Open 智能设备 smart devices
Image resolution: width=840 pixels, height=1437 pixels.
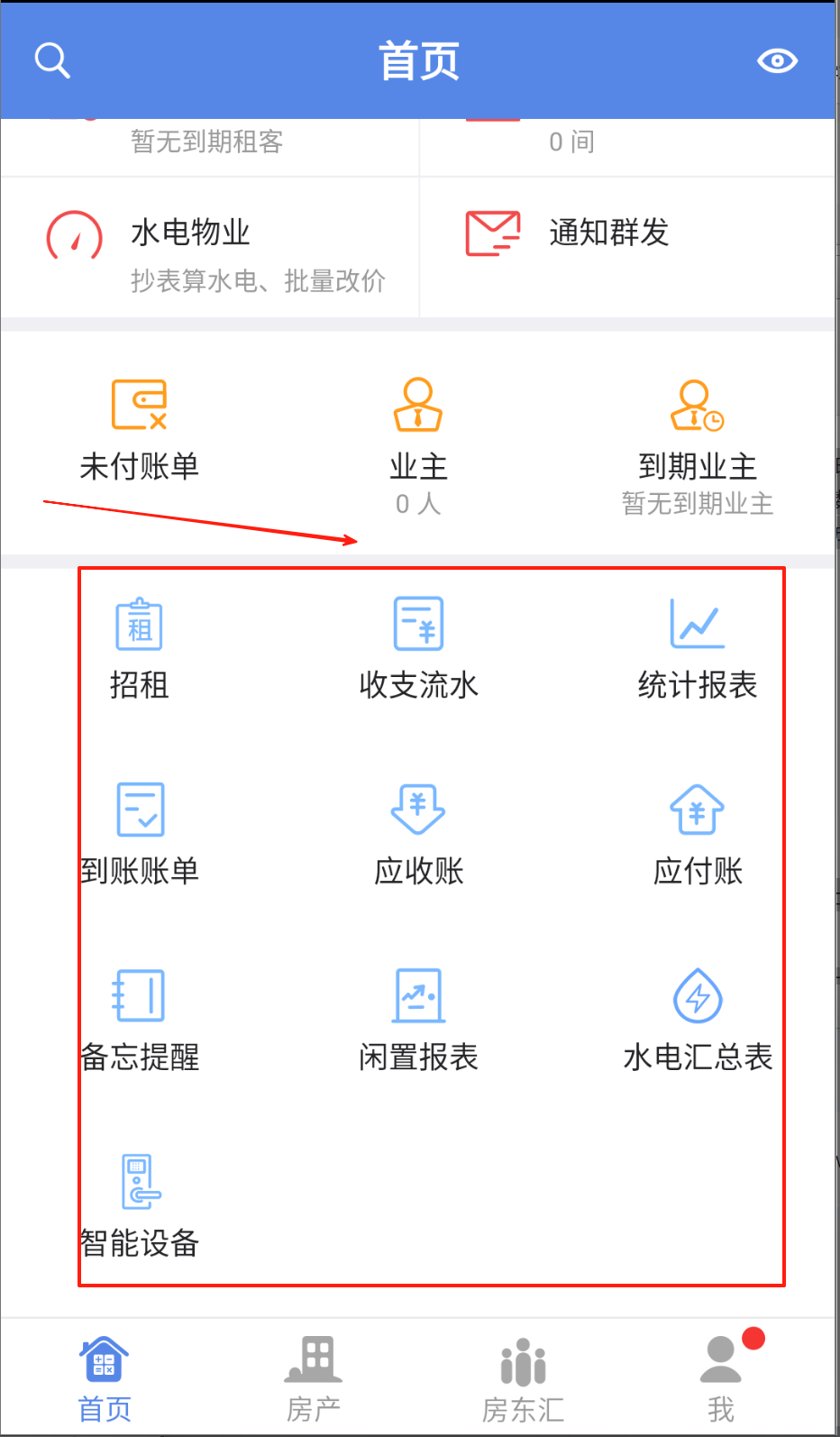click(x=140, y=1205)
